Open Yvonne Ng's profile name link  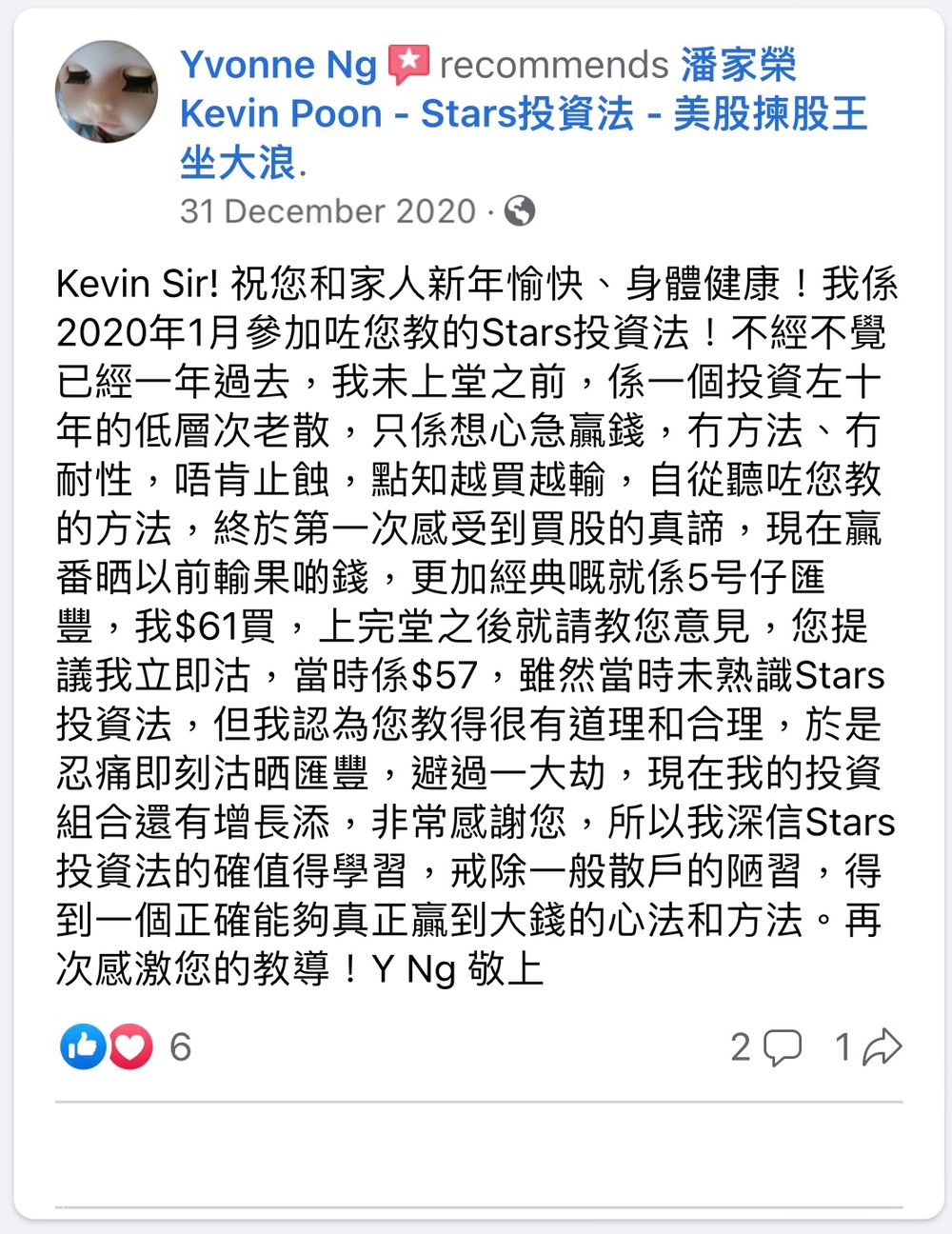pos(278,65)
